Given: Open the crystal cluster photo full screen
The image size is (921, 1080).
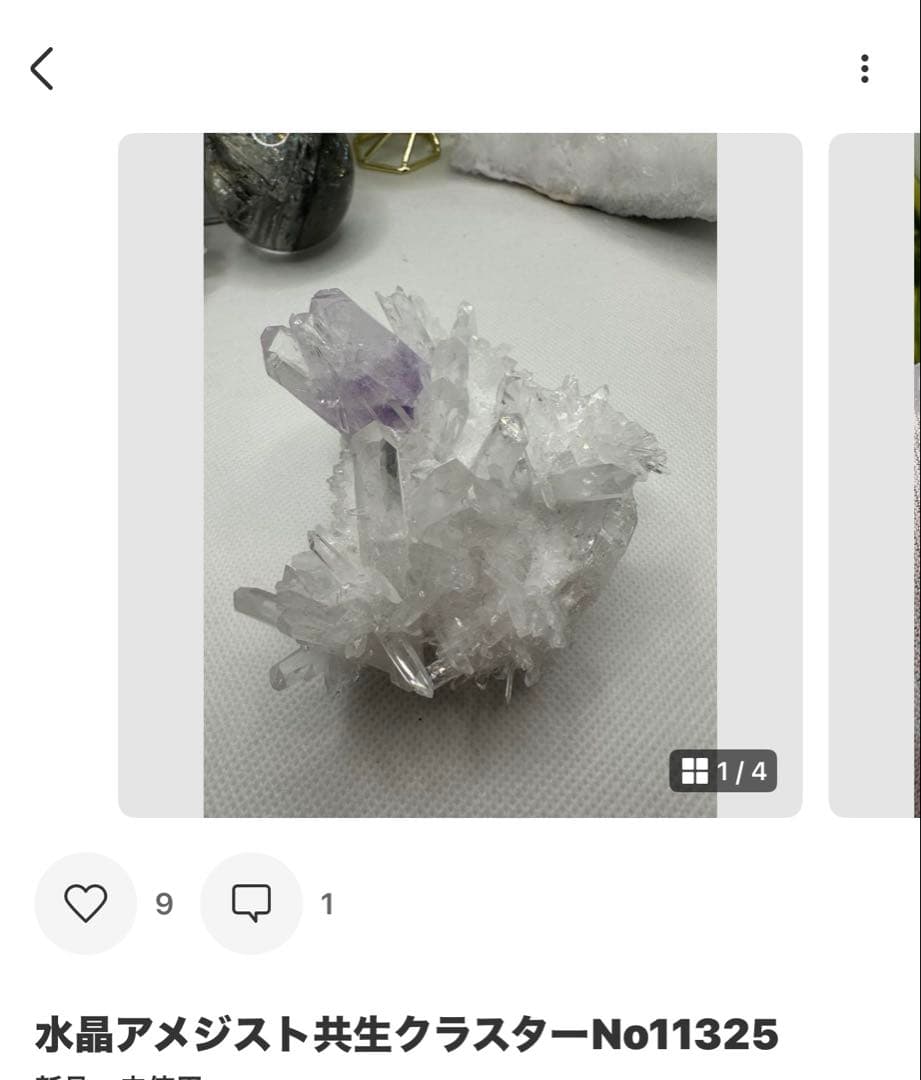Looking at the screenshot, I should click(460, 475).
